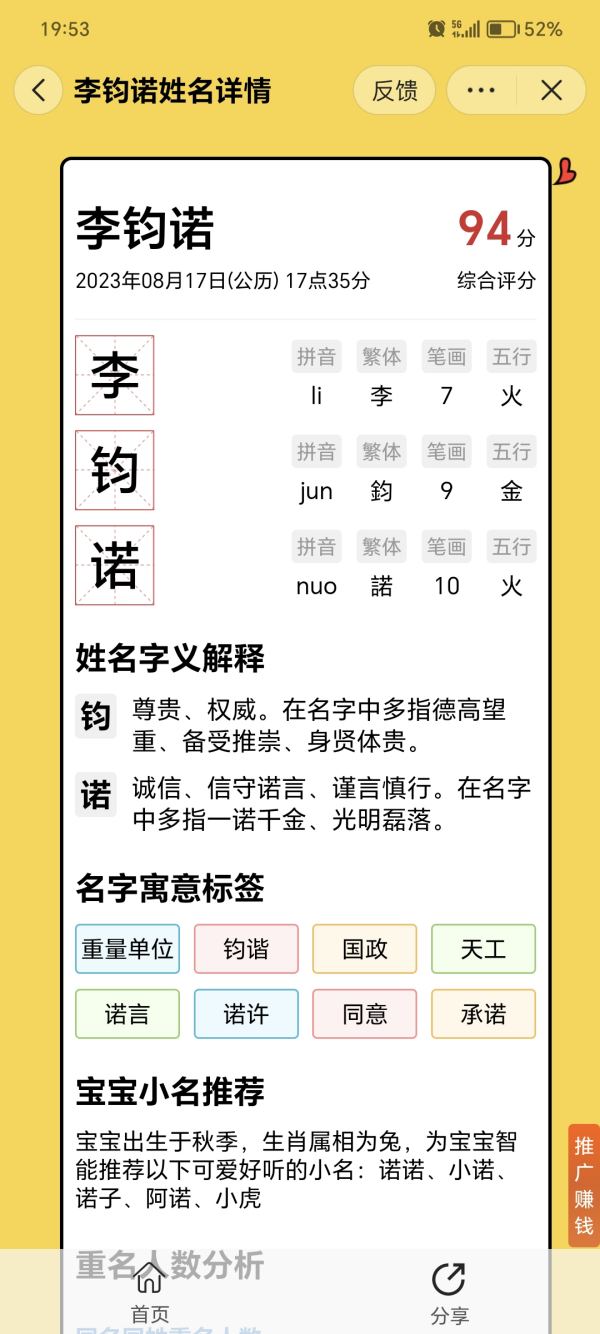Share this name analysis via 分享
This screenshot has height=1334, width=600.
(x=449, y=1292)
